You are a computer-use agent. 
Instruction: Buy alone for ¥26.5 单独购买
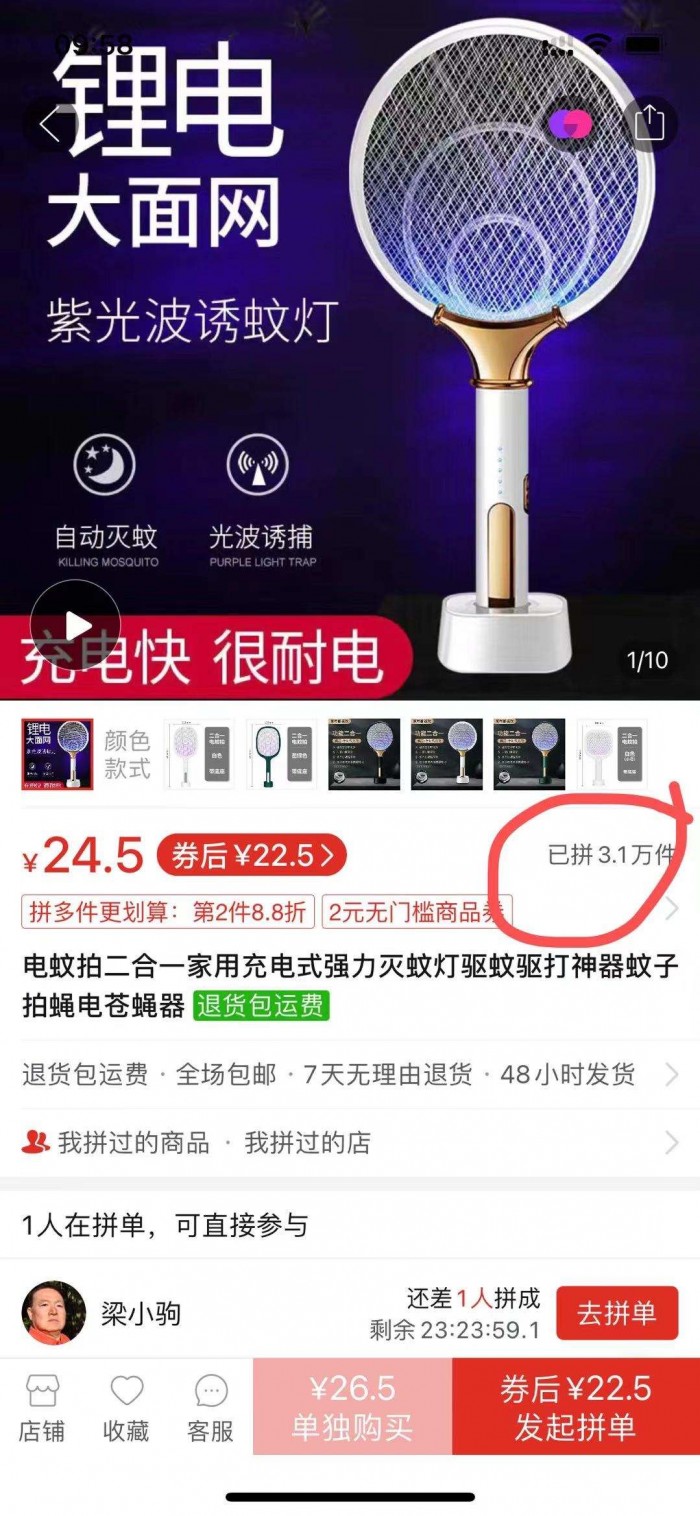[x=352, y=1406]
